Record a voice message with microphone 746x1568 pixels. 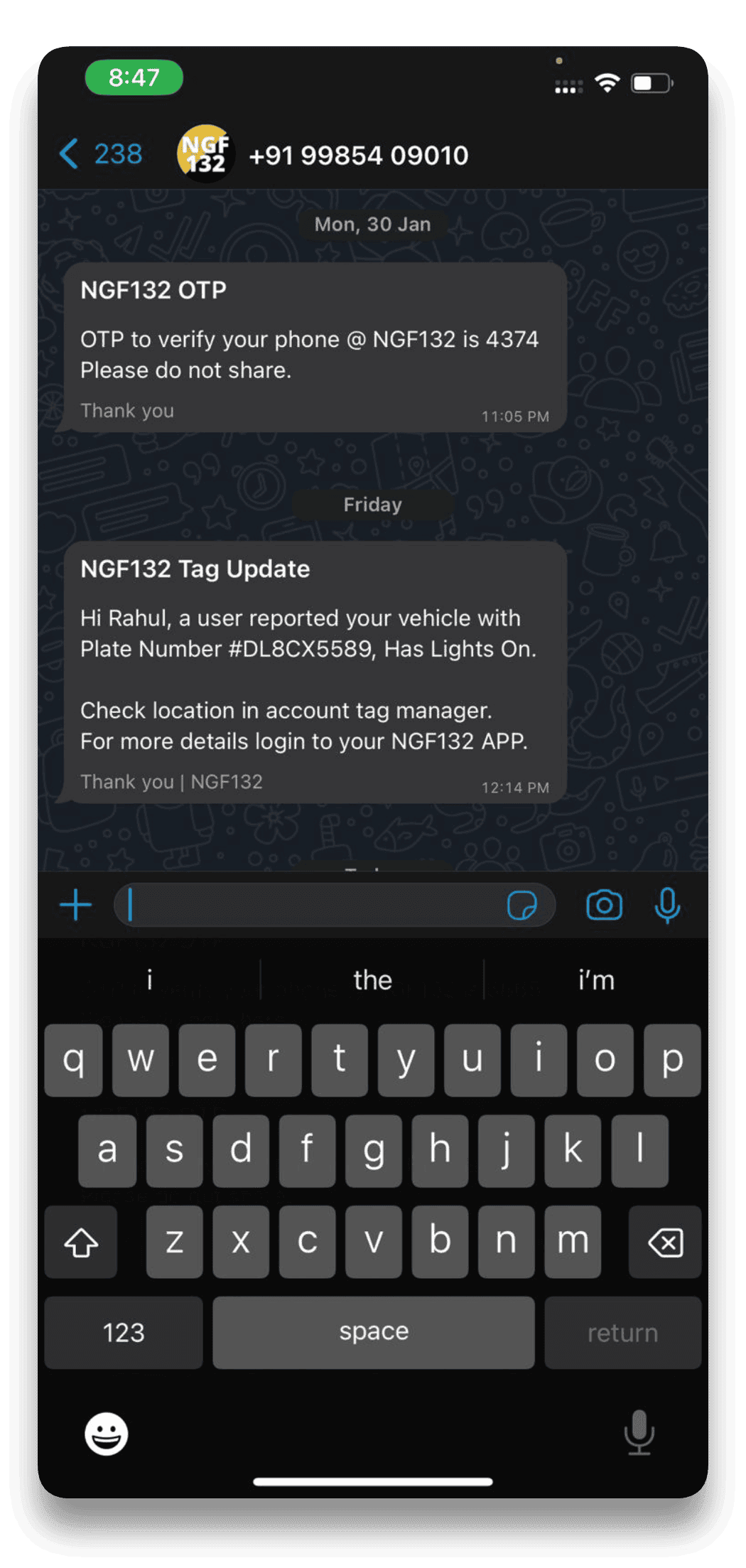[x=667, y=906]
